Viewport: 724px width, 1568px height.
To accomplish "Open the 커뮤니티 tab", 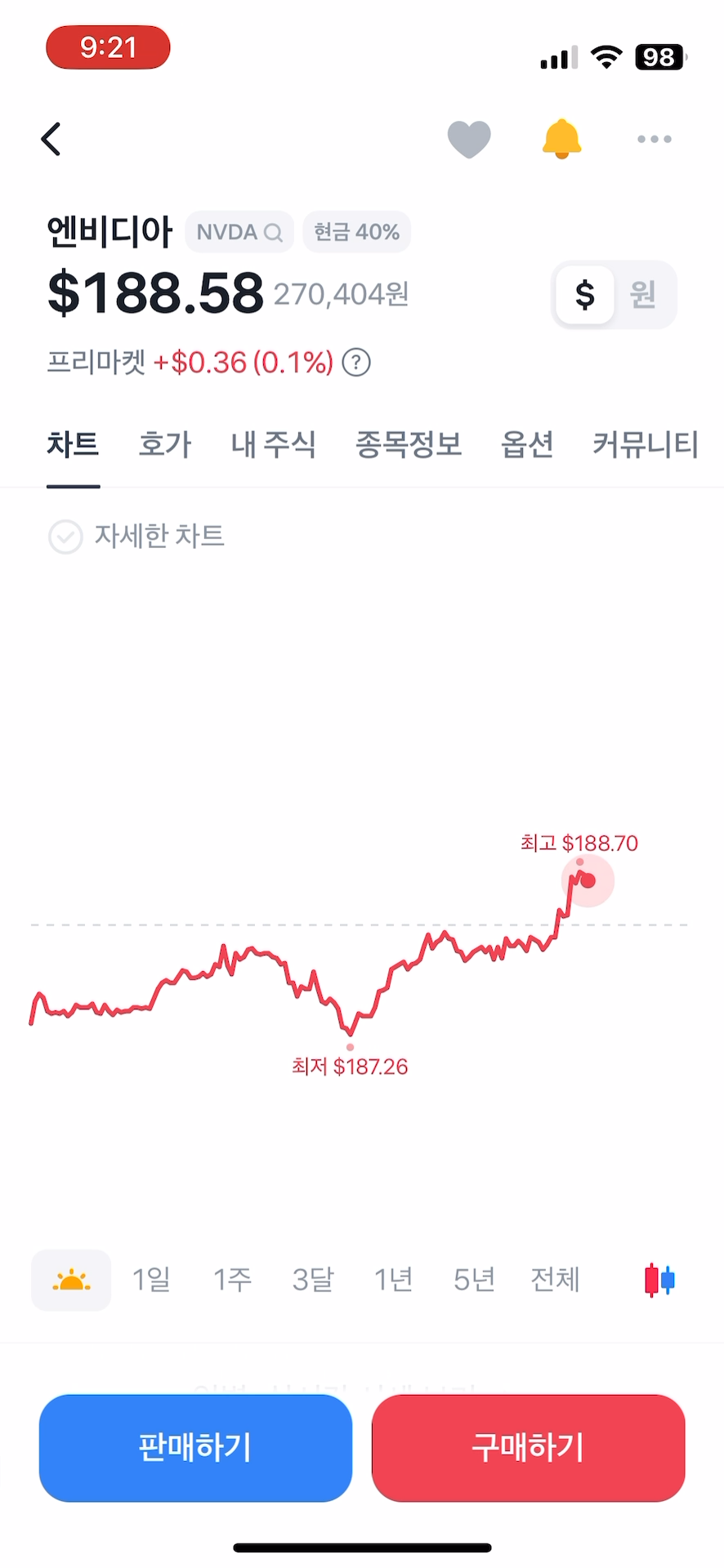I will click(x=646, y=445).
